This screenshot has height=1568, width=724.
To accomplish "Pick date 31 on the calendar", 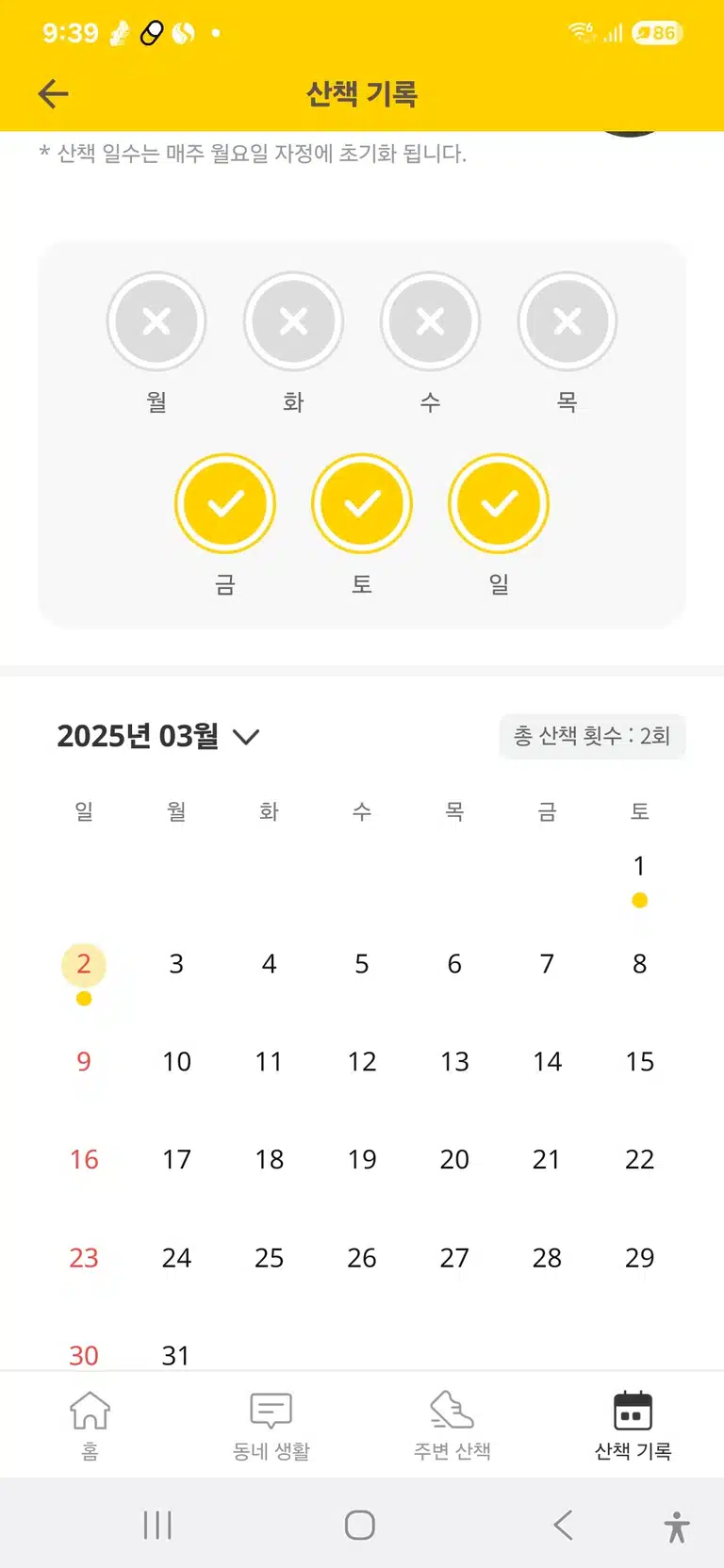I will pos(176,1355).
